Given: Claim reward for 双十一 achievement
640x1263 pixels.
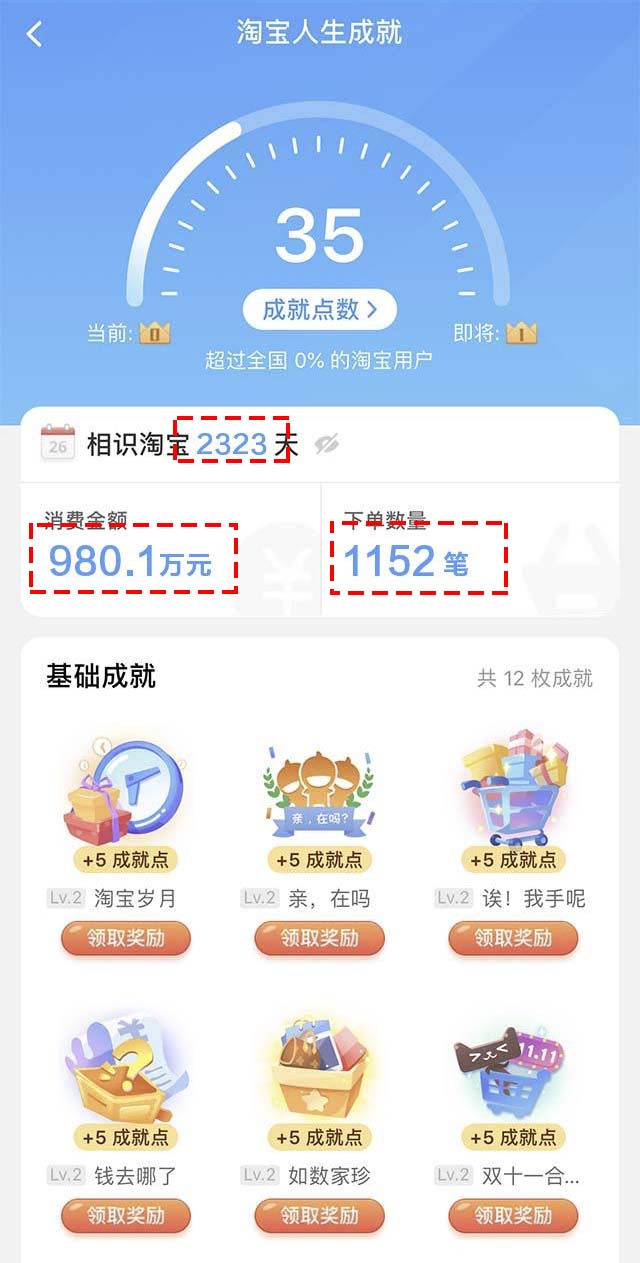Looking at the screenshot, I should tap(513, 1215).
